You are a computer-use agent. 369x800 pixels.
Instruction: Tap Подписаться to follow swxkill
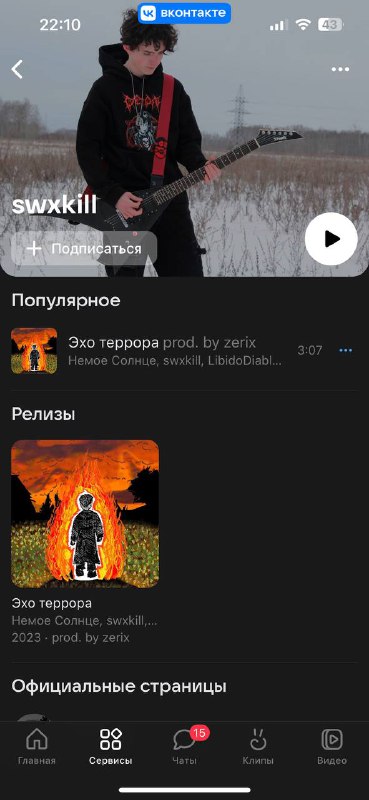[x=84, y=248]
